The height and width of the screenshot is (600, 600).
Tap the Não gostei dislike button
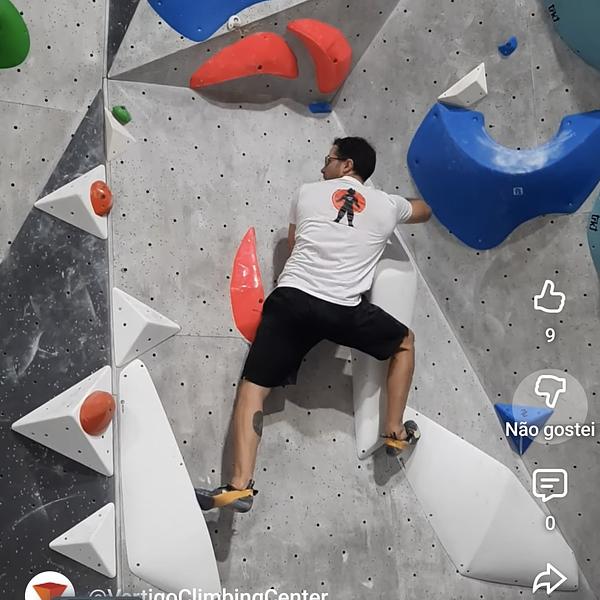coord(549,392)
